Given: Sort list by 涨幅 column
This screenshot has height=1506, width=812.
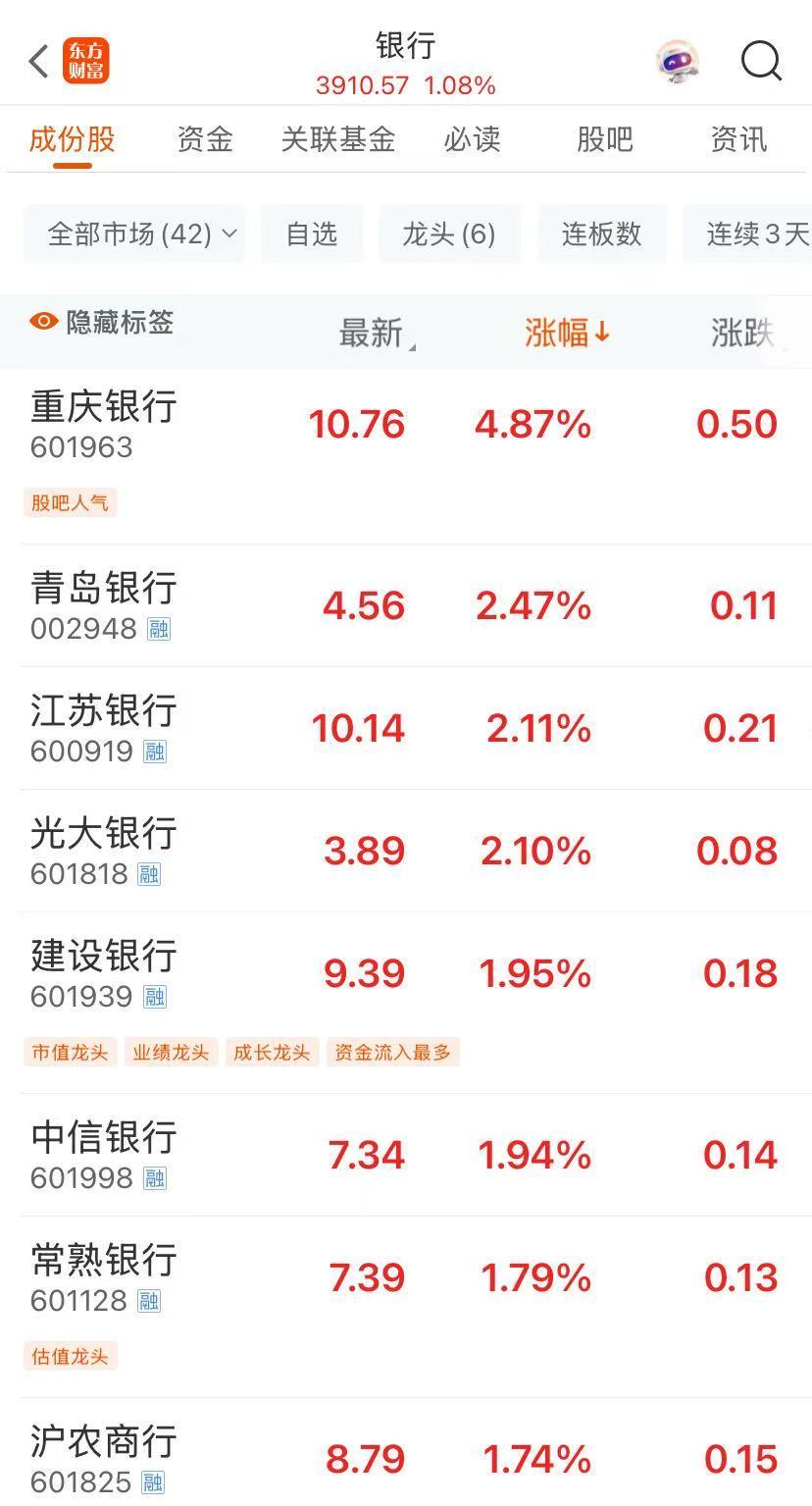Looking at the screenshot, I should (x=566, y=334).
